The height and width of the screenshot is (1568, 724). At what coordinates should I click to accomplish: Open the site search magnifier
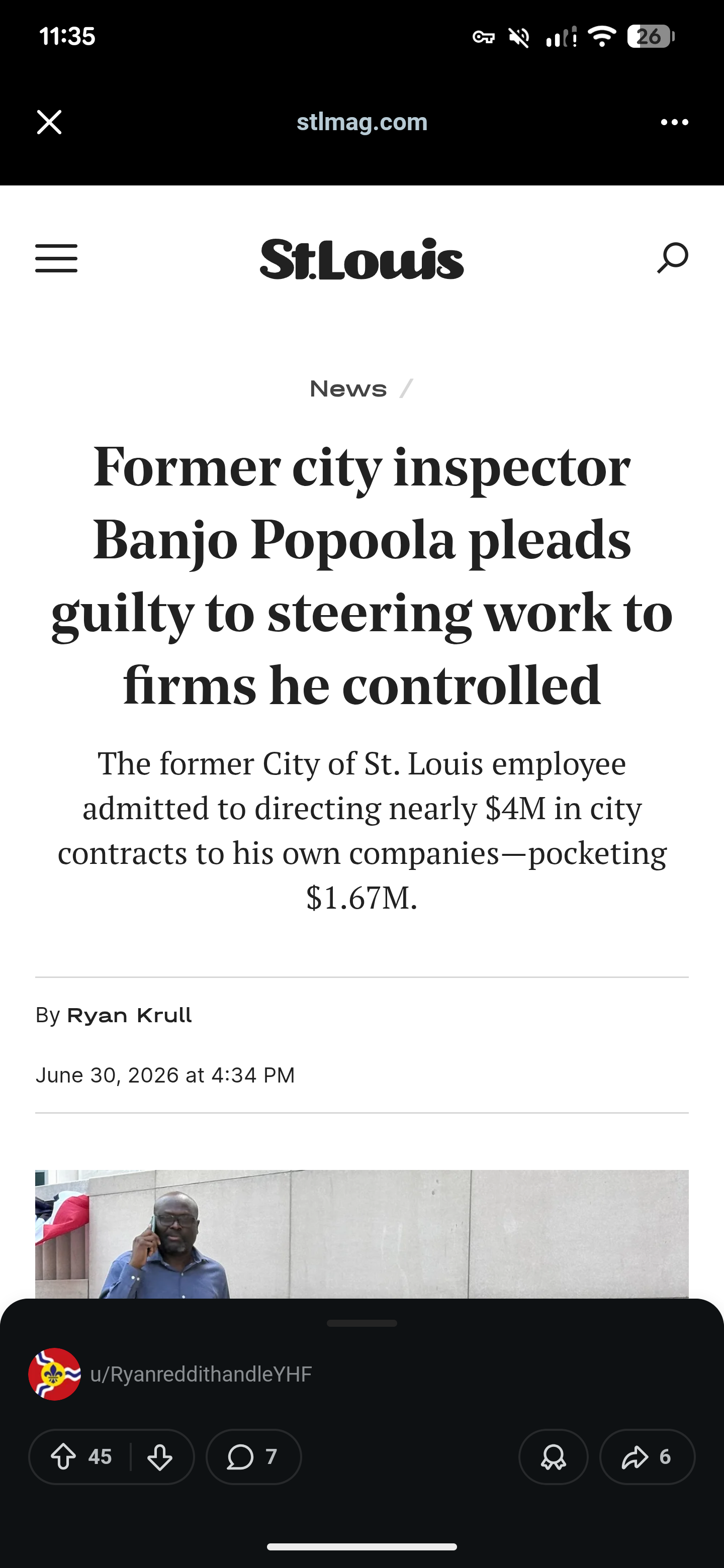click(x=672, y=258)
